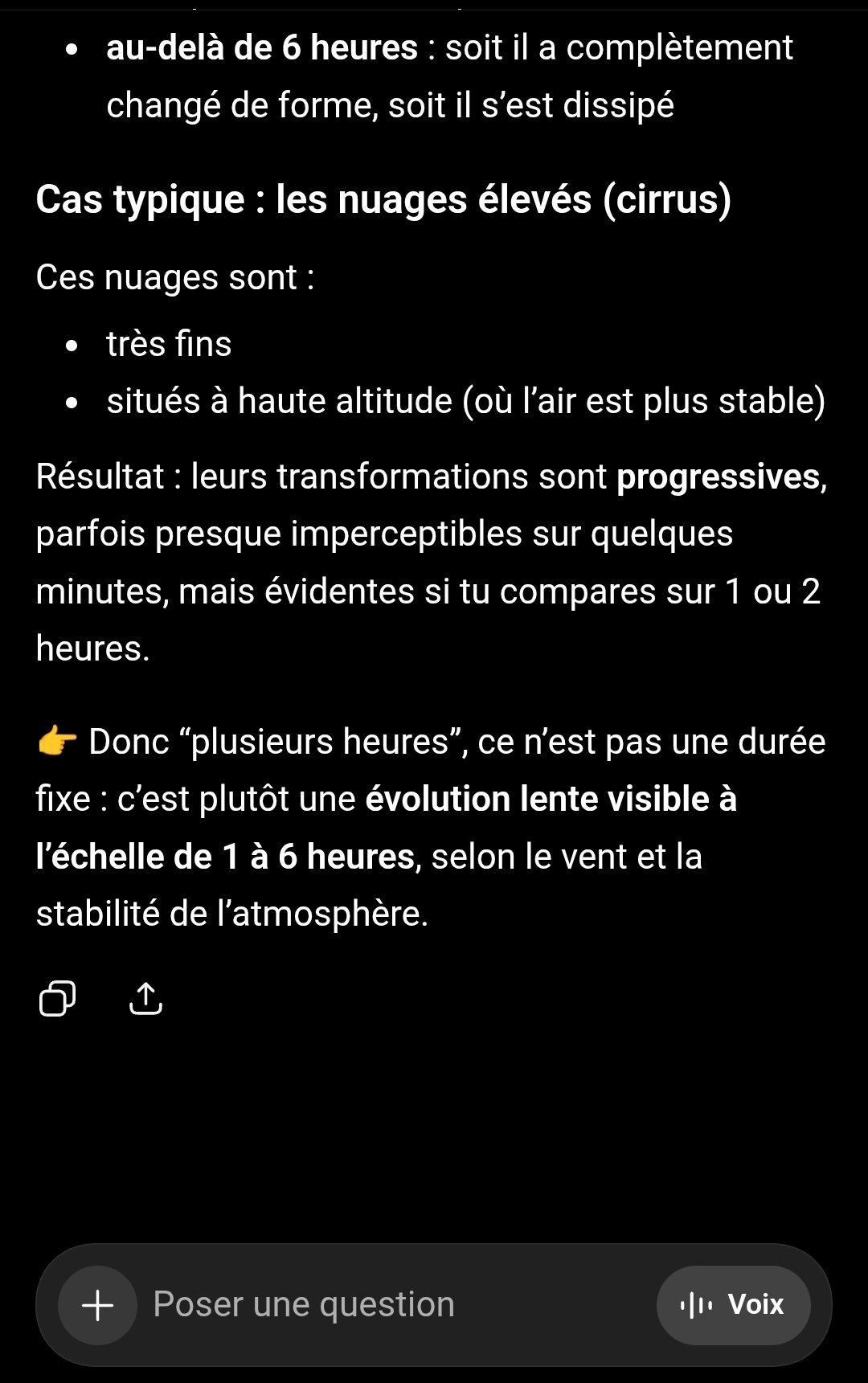Open the plus attachment menu

98,1305
